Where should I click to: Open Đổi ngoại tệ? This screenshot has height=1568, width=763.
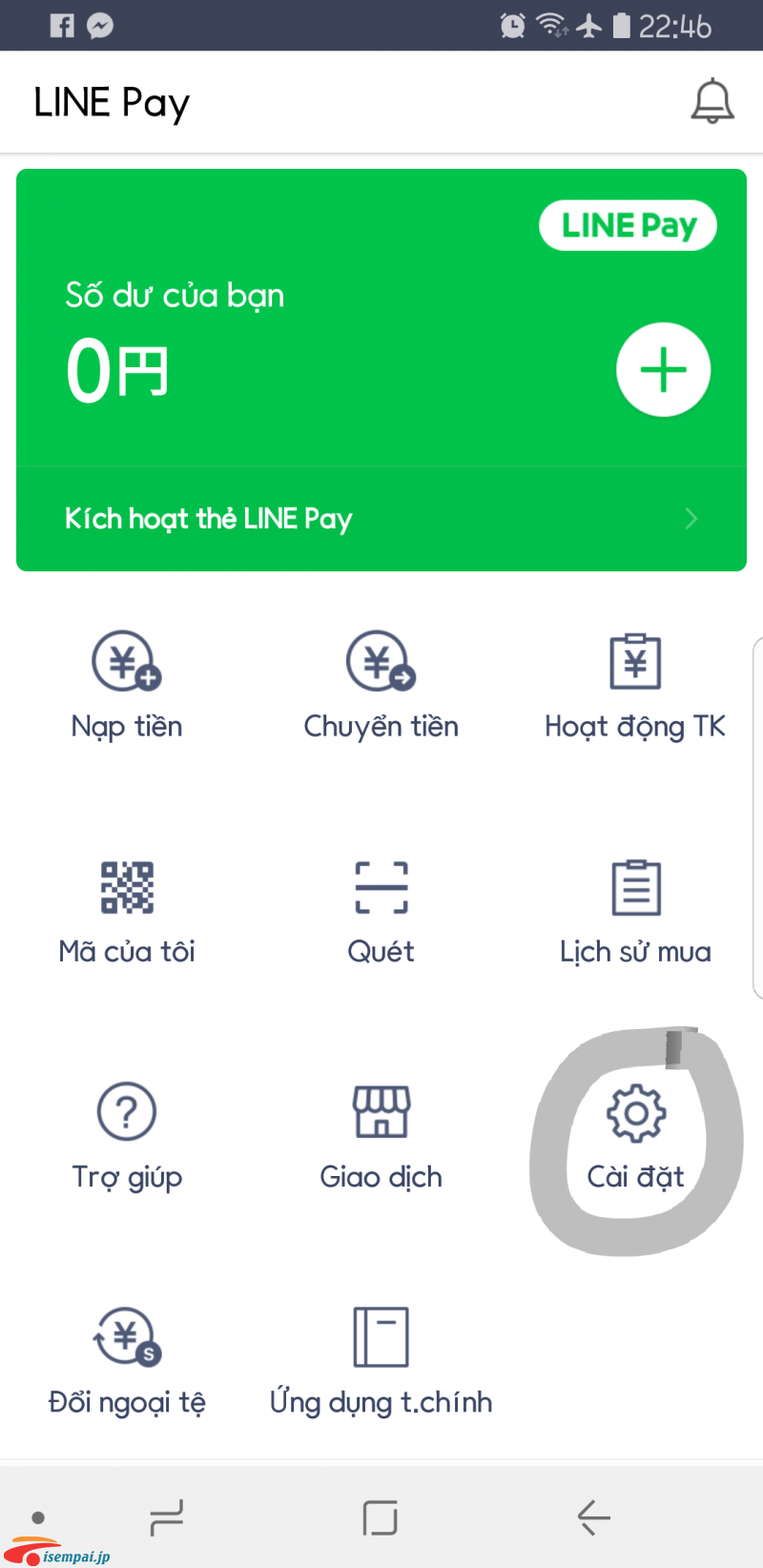click(x=127, y=1360)
